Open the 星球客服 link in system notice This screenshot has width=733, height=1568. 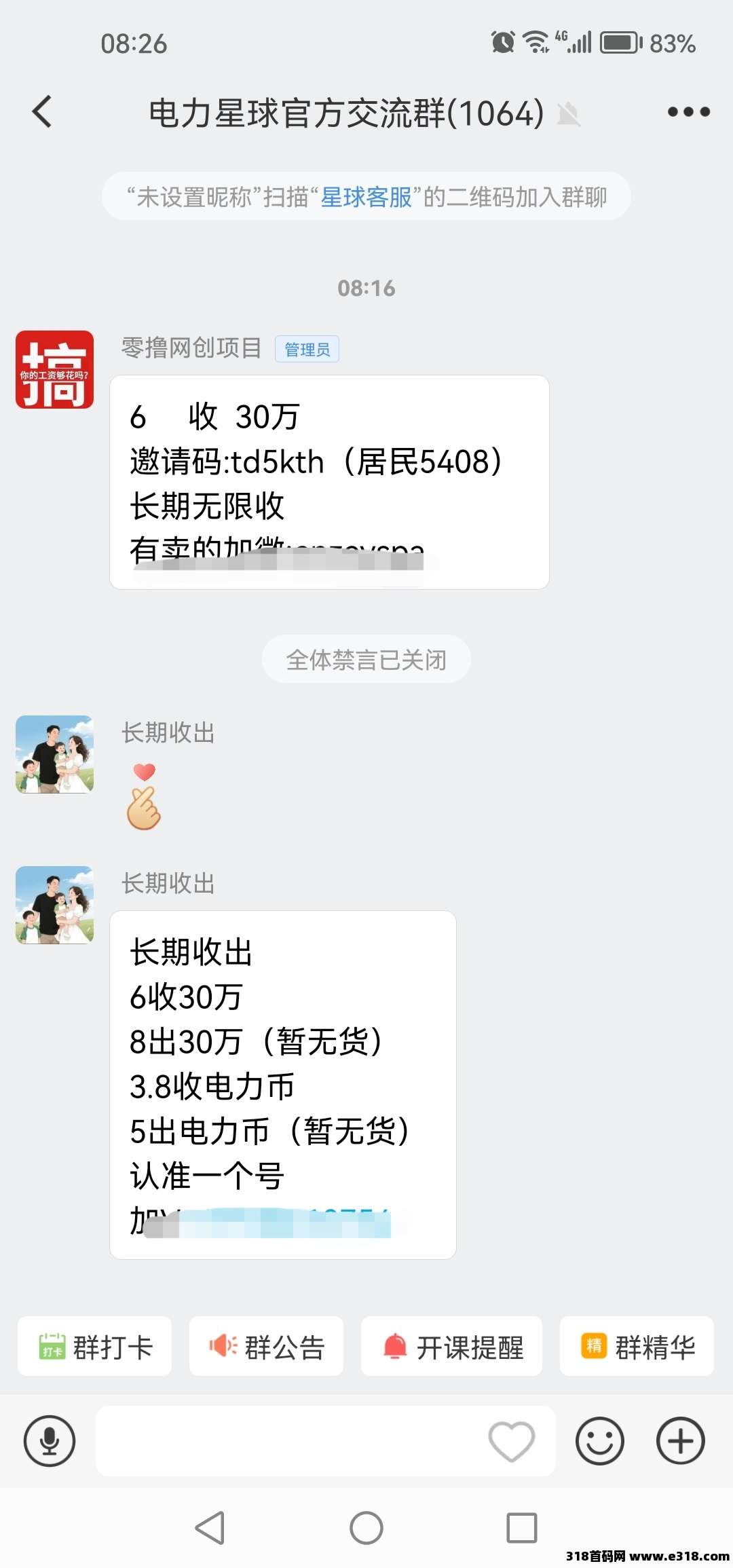tap(366, 198)
